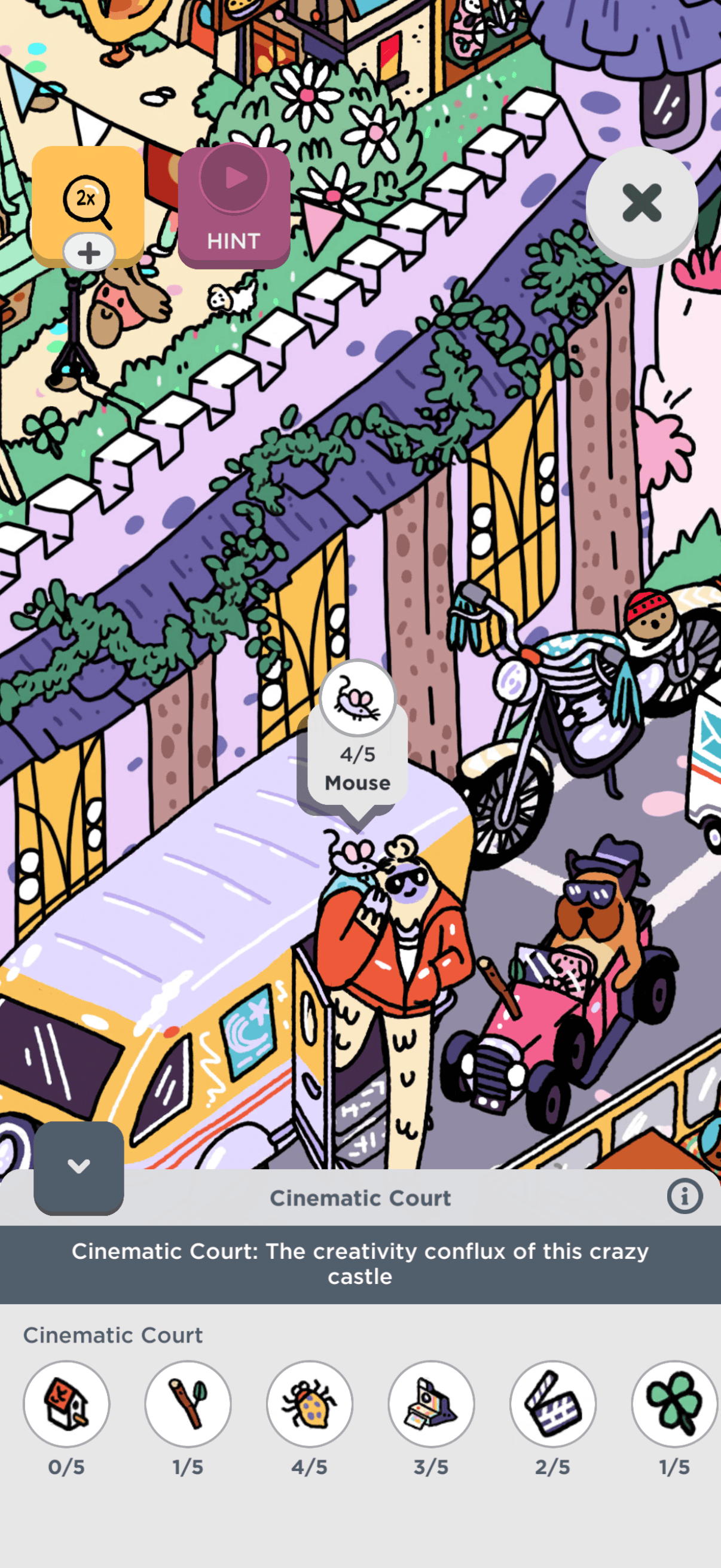Select the birdhouse item showing 0/5
Image resolution: width=721 pixels, height=1568 pixels.
(x=66, y=1403)
